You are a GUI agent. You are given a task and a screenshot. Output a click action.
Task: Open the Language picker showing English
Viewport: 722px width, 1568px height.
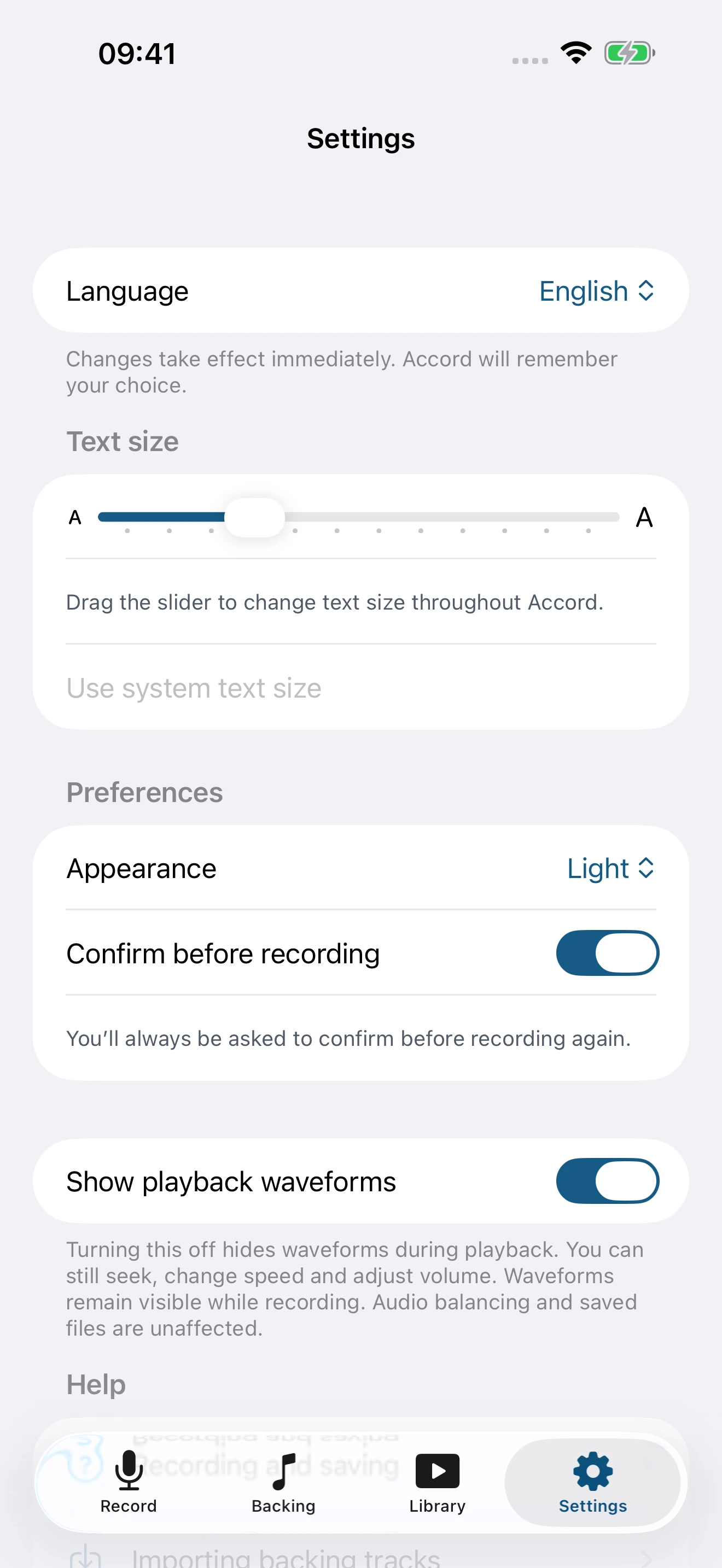pos(597,291)
